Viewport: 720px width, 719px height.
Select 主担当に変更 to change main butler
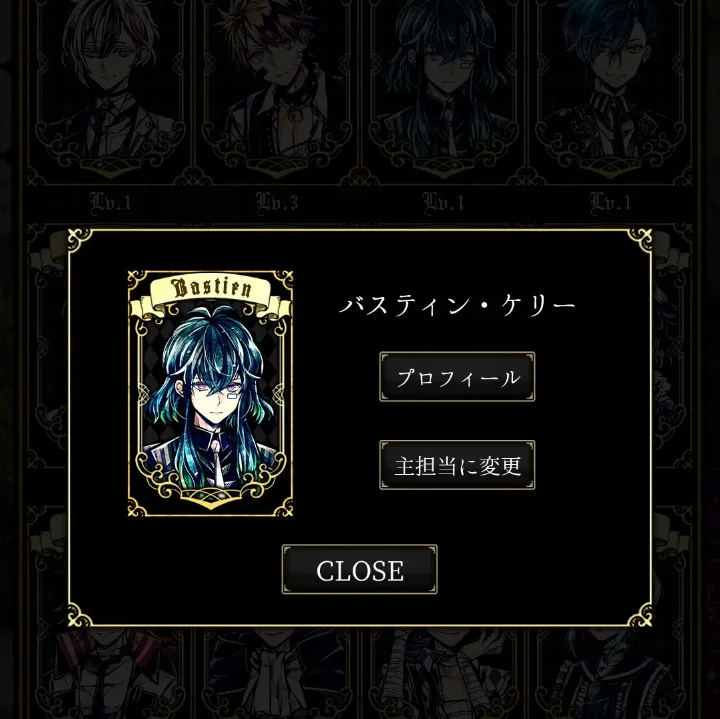[457, 465]
